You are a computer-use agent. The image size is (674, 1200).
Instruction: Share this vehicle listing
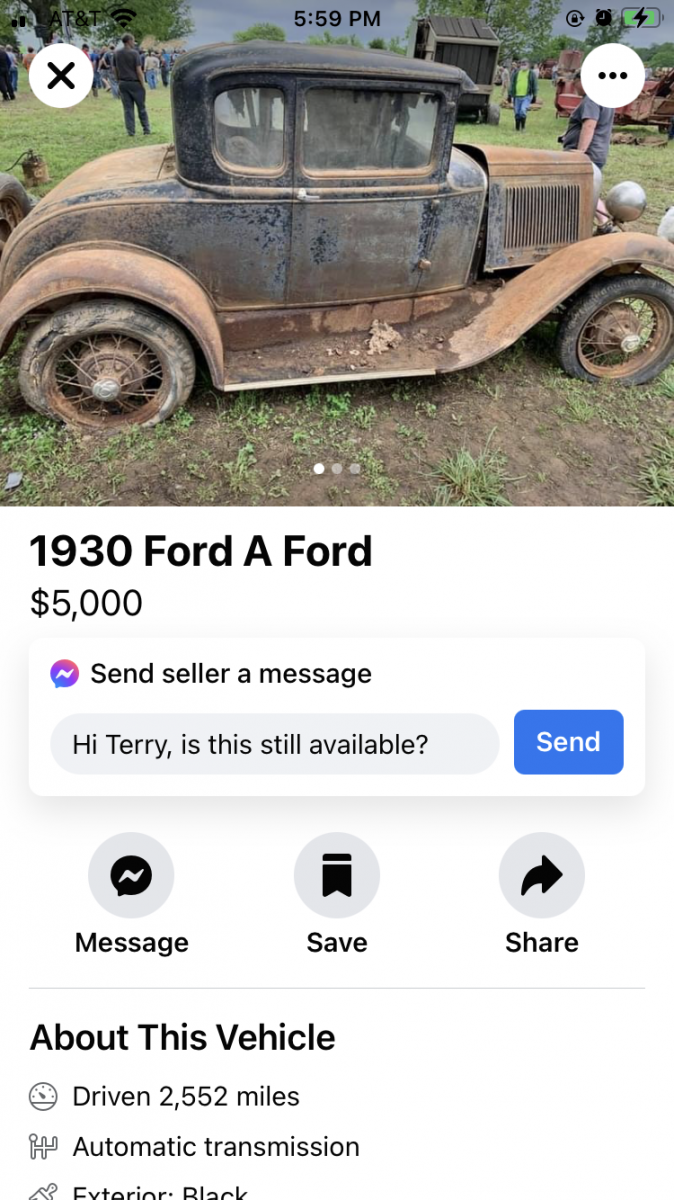coord(542,876)
